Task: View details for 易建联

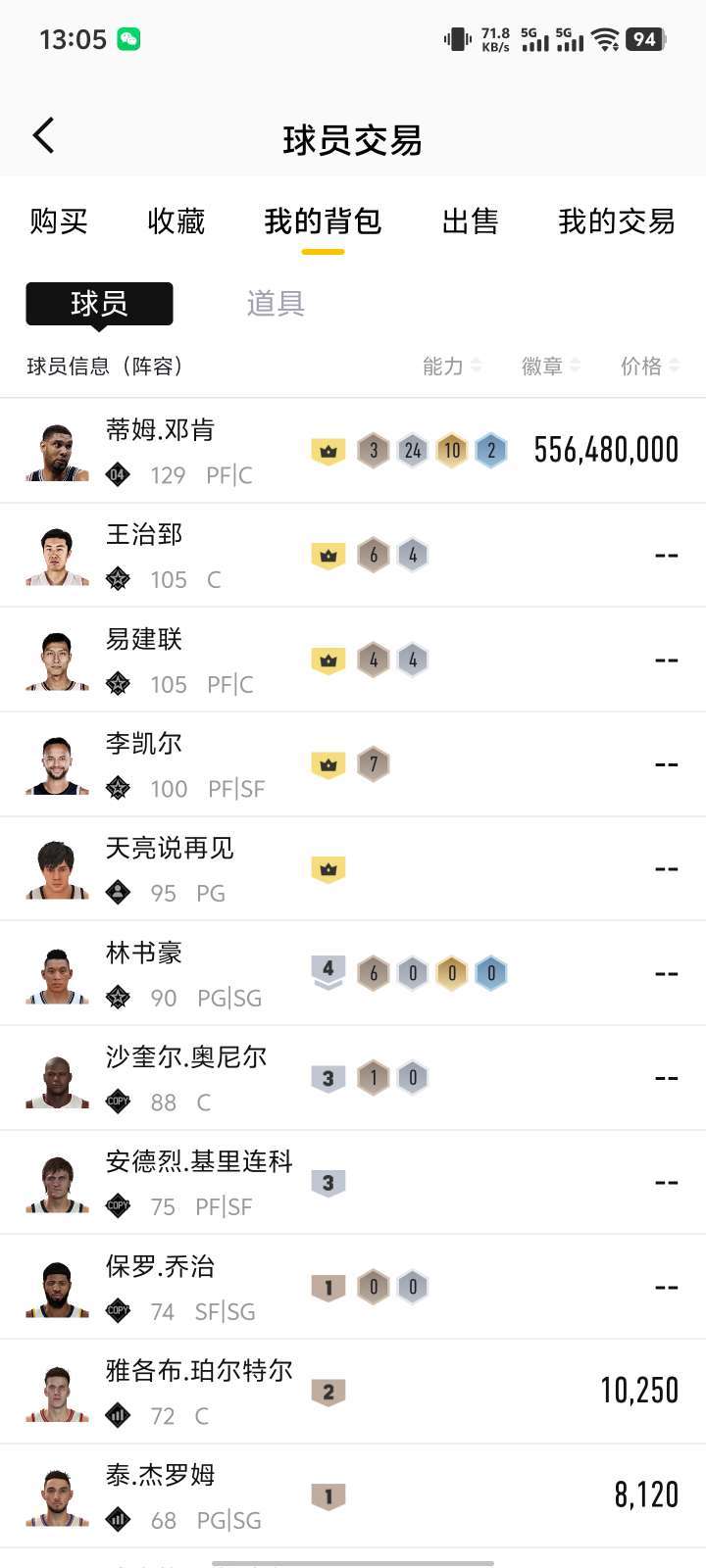Action: pos(144,640)
